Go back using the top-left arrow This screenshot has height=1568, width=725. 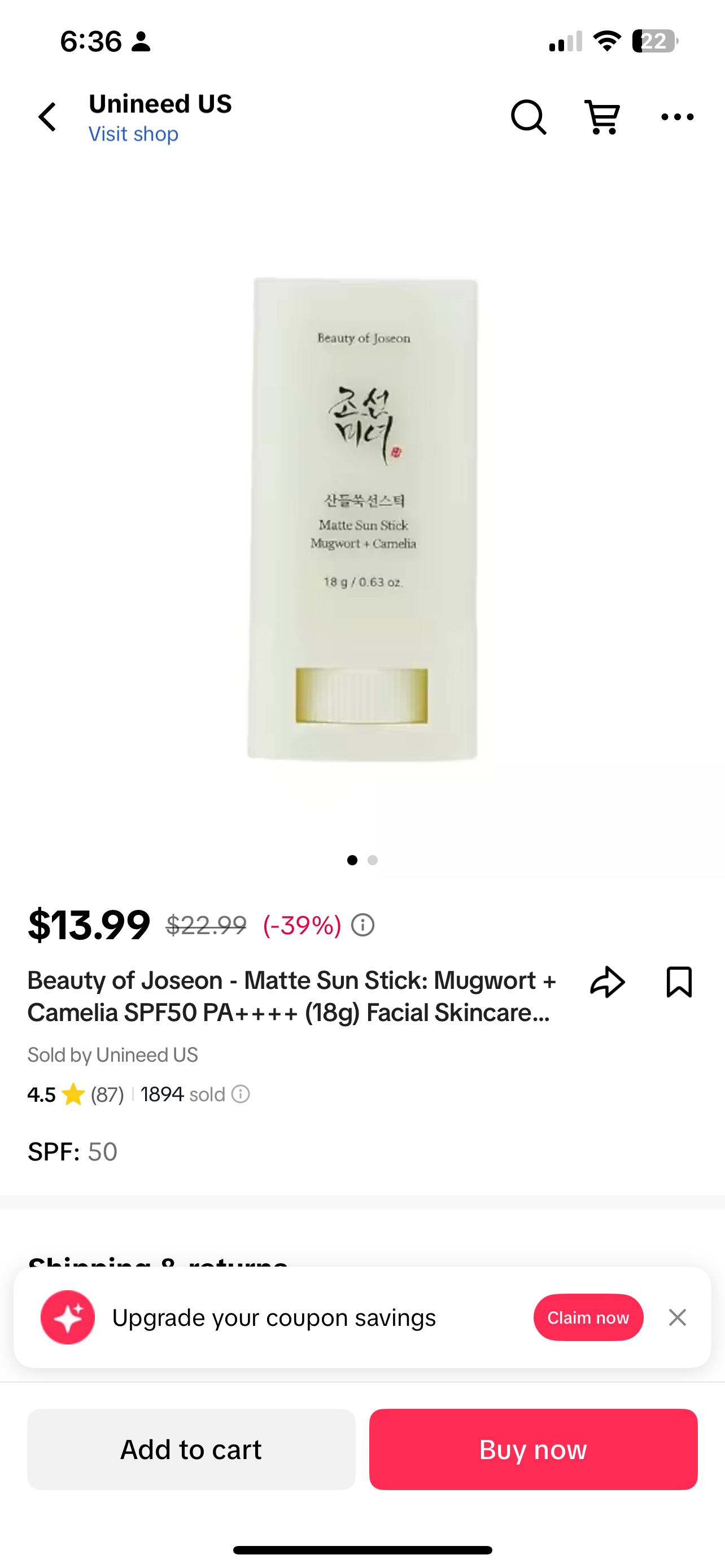click(x=47, y=117)
